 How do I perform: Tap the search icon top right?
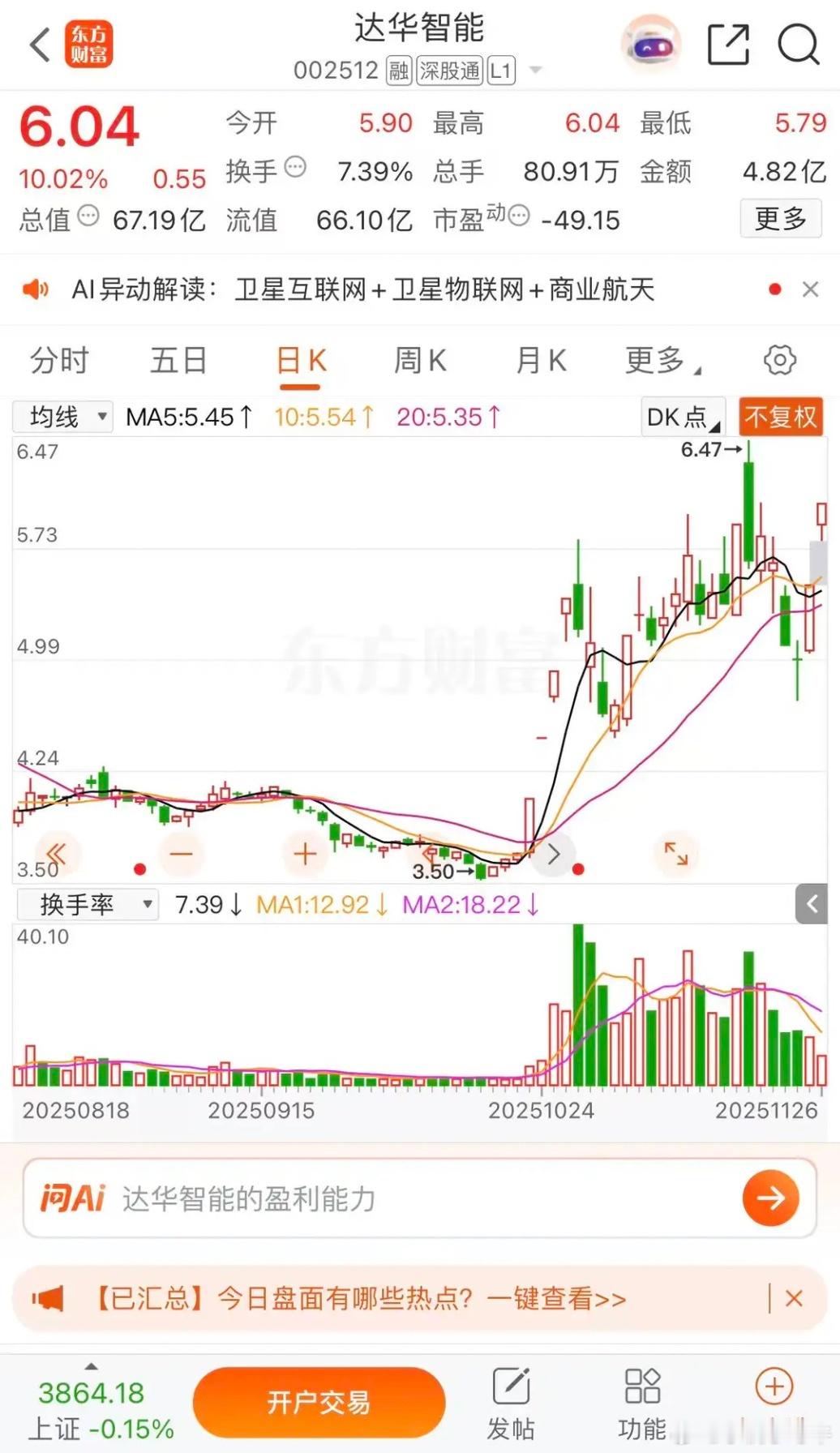(799, 46)
